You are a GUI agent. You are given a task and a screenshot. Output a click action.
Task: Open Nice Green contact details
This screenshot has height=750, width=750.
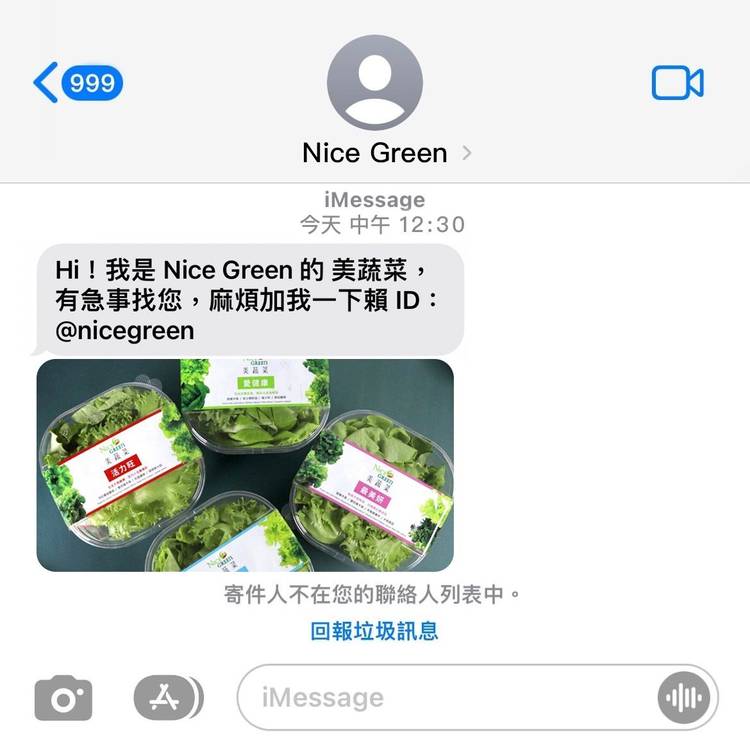click(x=385, y=153)
